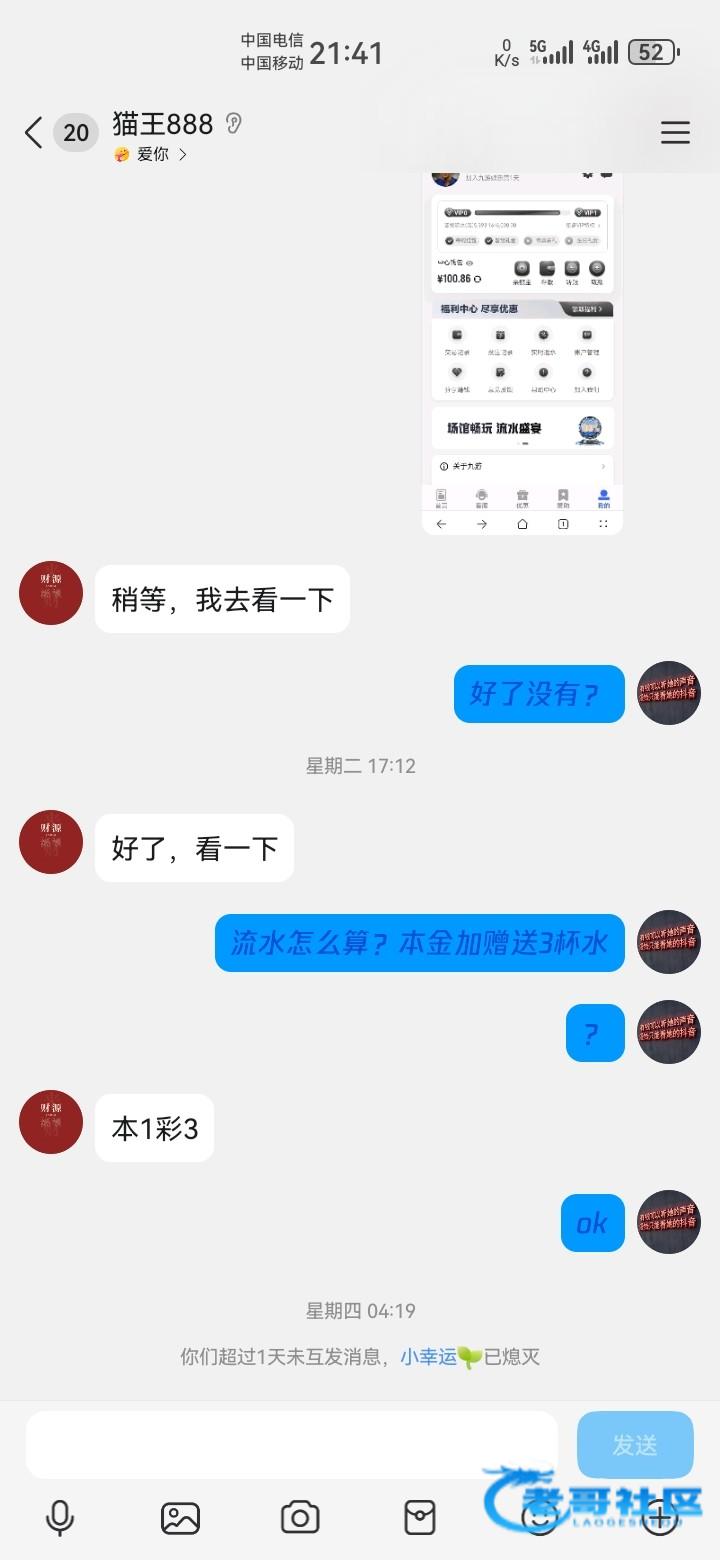Tap 财源 avatar beside 稍等，我去看一下
This screenshot has height=1560, width=720.
51,593
